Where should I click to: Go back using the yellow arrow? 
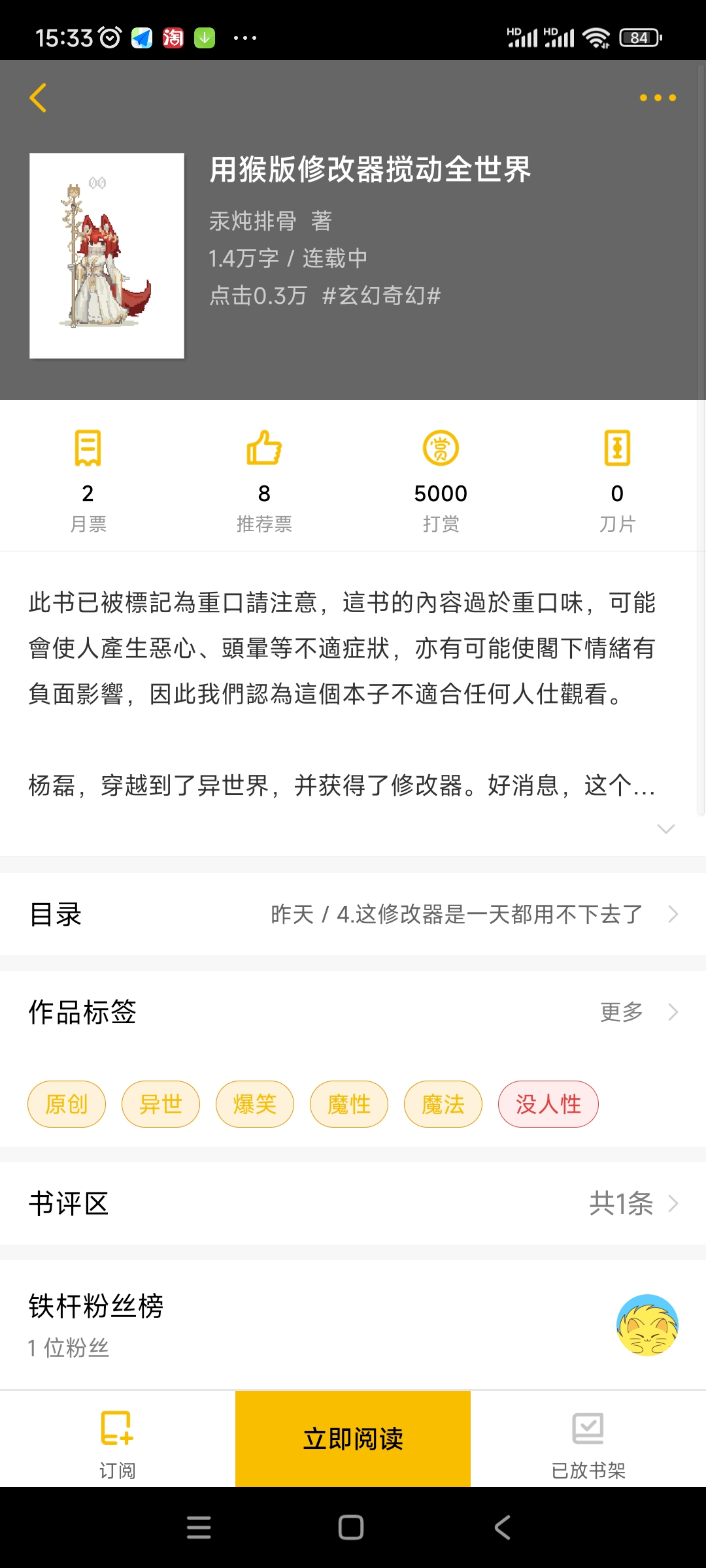tap(39, 98)
